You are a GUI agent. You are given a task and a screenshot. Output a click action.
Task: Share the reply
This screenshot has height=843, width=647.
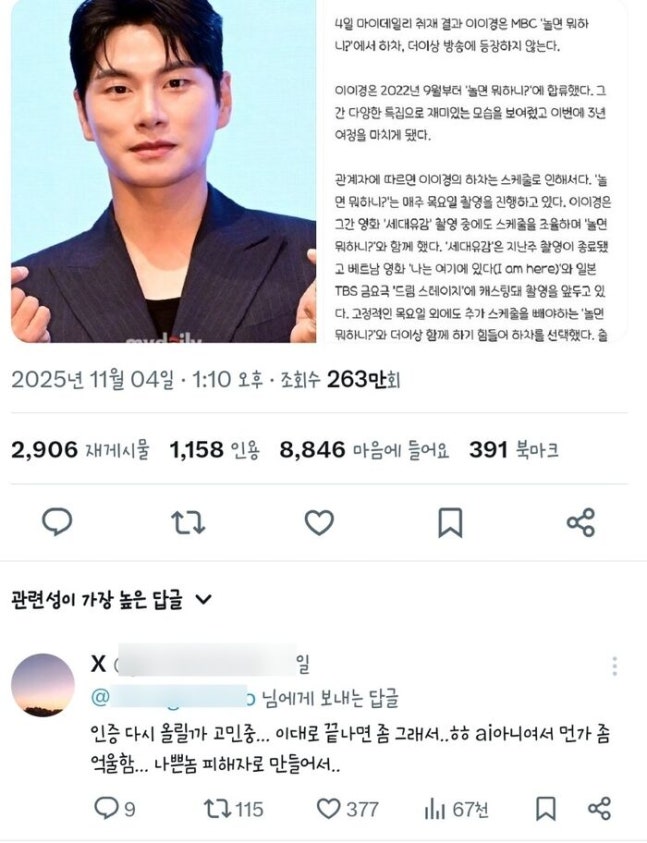pyautogui.click(x=599, y=808)
